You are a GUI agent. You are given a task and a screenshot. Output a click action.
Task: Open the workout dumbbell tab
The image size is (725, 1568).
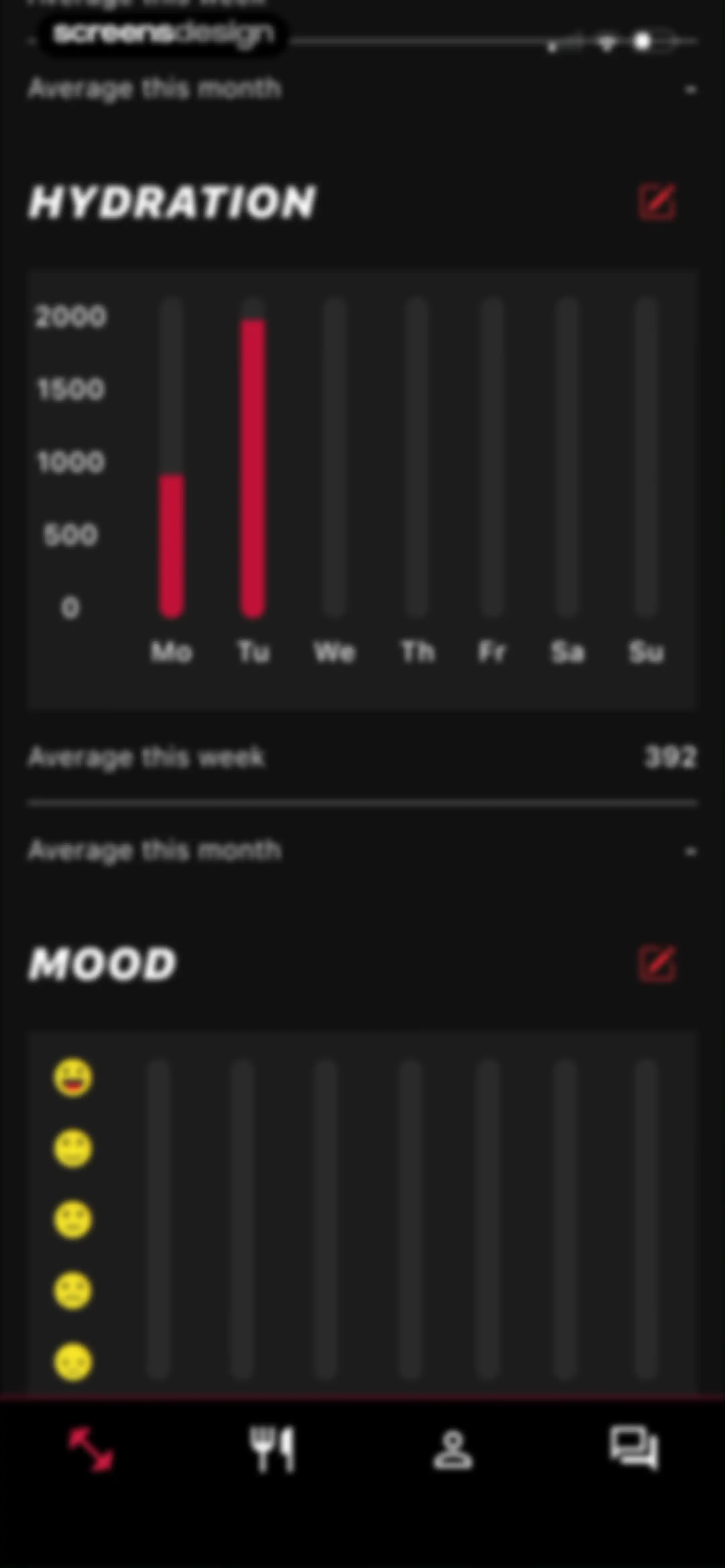pos(91,1449)
